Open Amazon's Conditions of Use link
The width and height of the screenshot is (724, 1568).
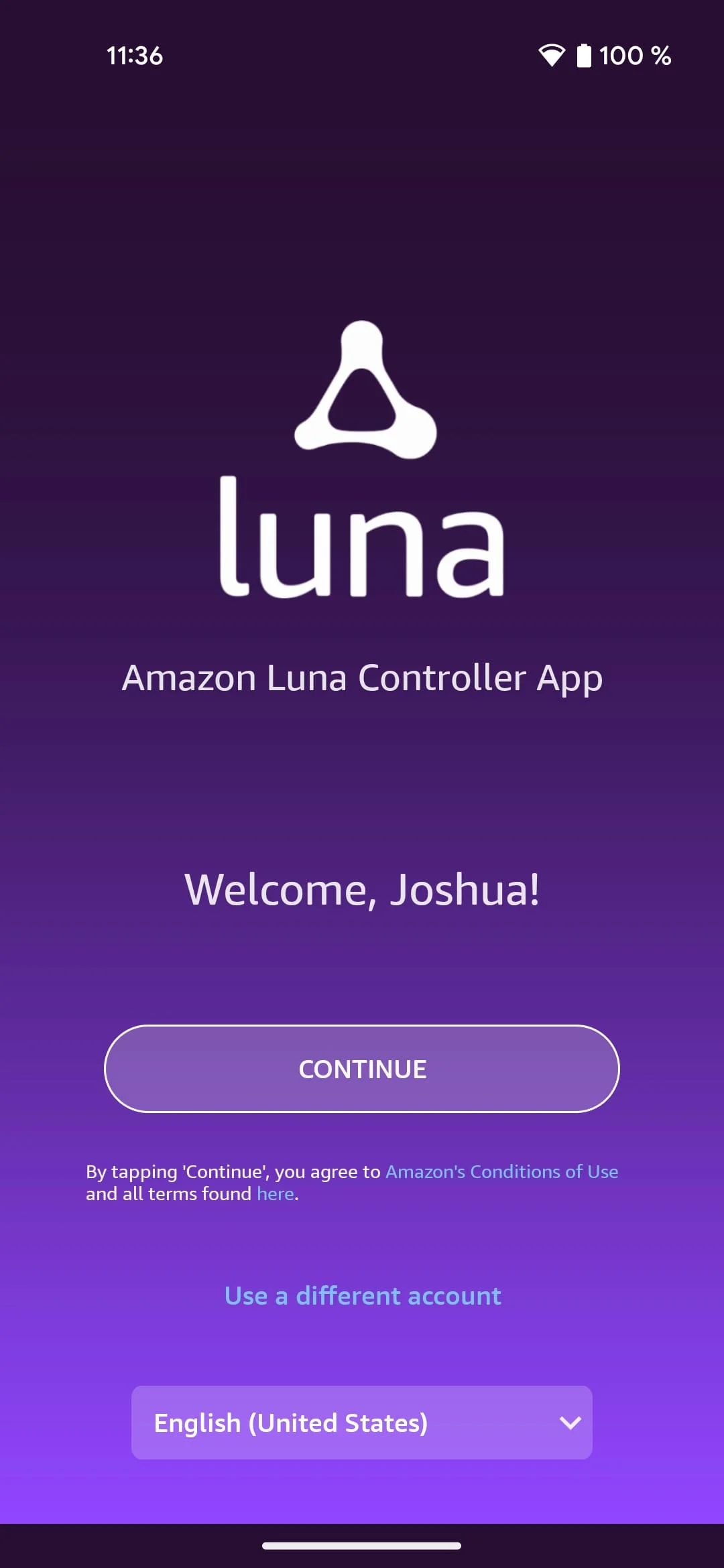501,1171
